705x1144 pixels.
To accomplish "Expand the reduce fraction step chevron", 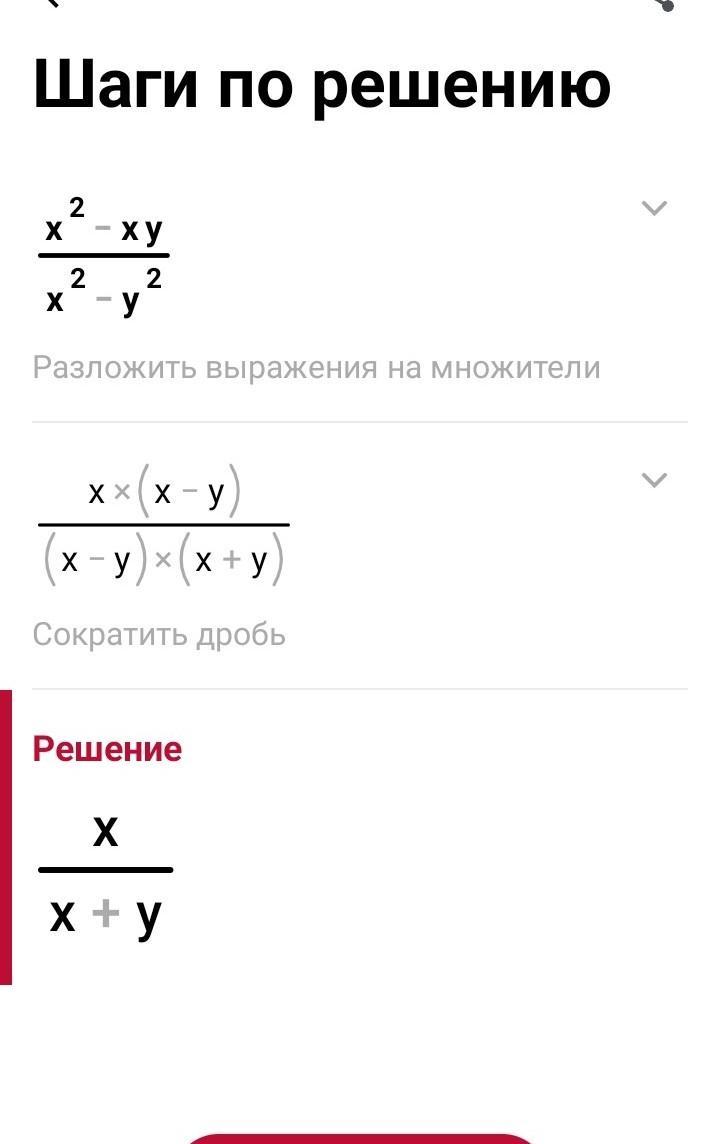I will (x=653, y=480).
